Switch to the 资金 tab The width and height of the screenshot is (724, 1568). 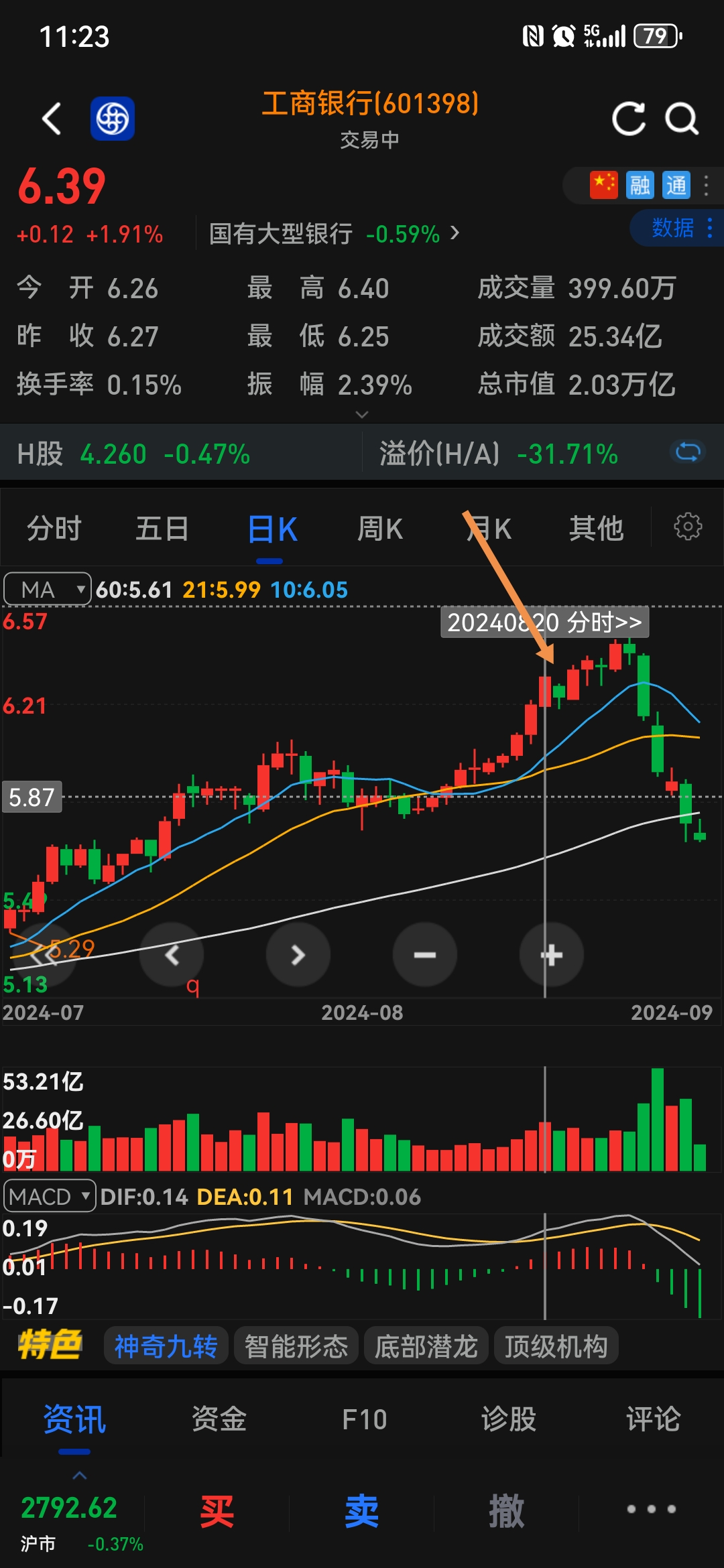coord(219,1419)
